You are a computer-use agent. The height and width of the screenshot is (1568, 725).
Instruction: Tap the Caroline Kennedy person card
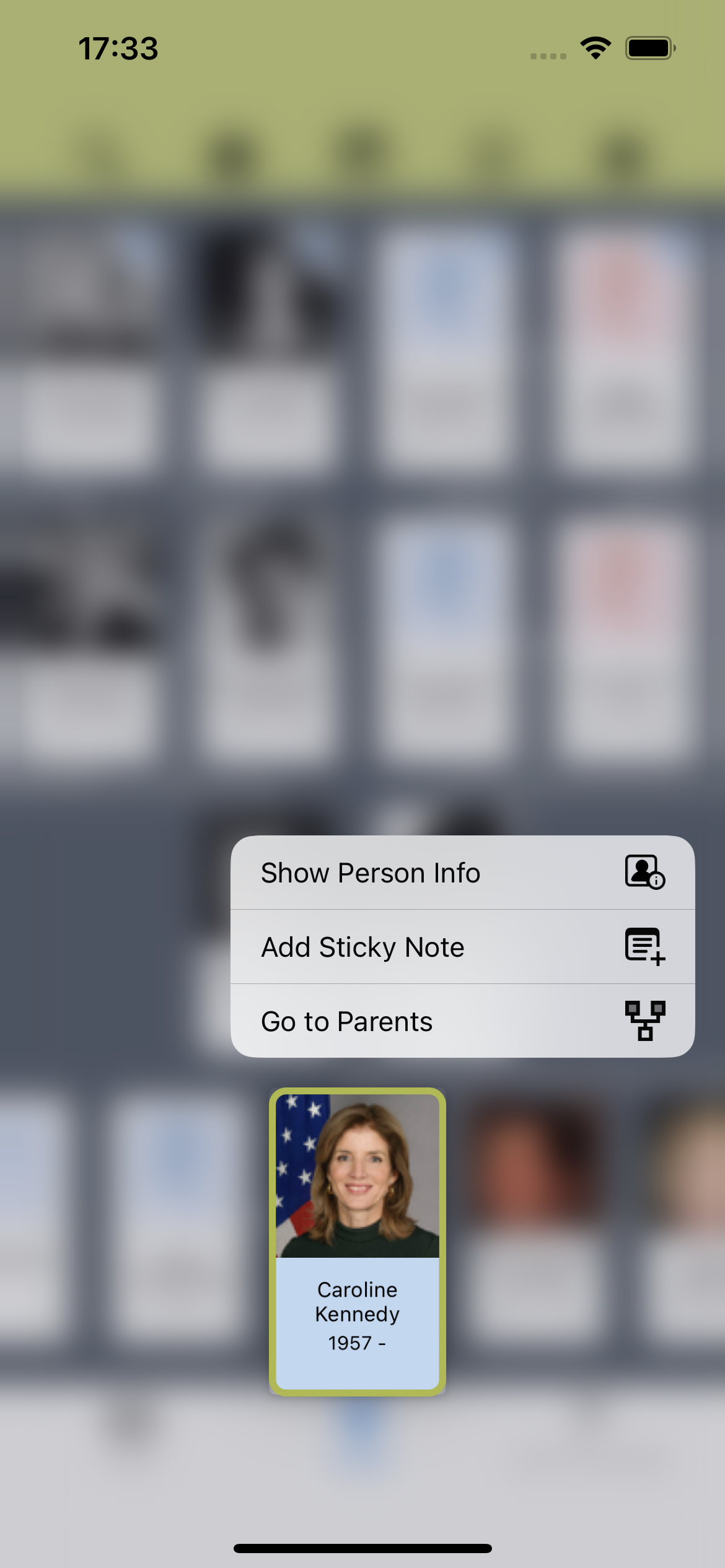click(358, 1242)
